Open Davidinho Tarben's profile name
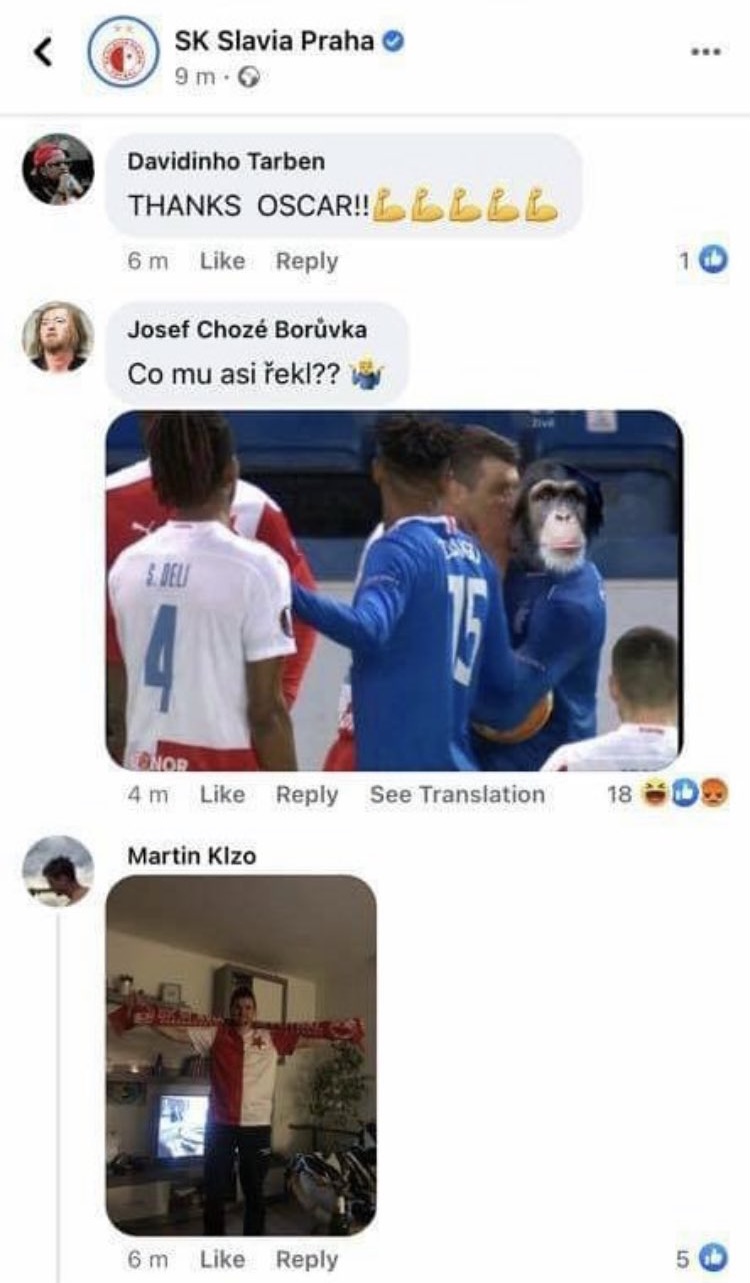Screen dimensions: 750x1283 (x=226, y=161)
